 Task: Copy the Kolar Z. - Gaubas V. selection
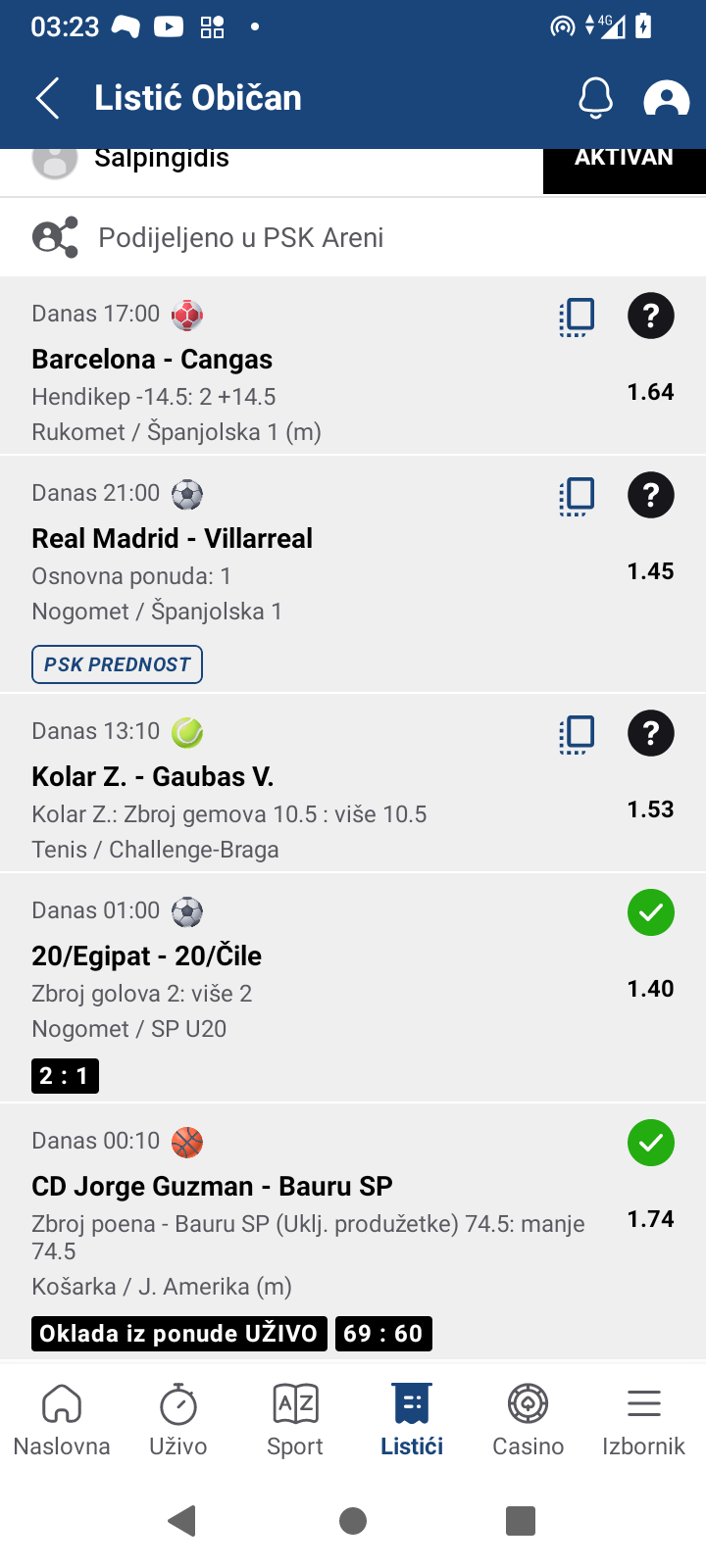pos(577,734)
